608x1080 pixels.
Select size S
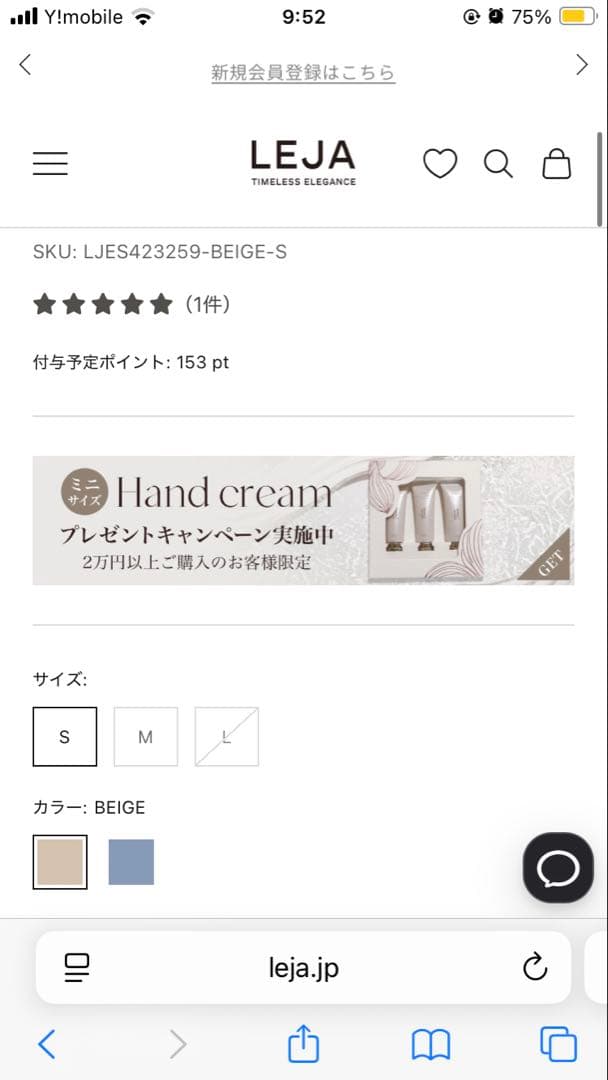pyautogui.click(x=65, y=737)
